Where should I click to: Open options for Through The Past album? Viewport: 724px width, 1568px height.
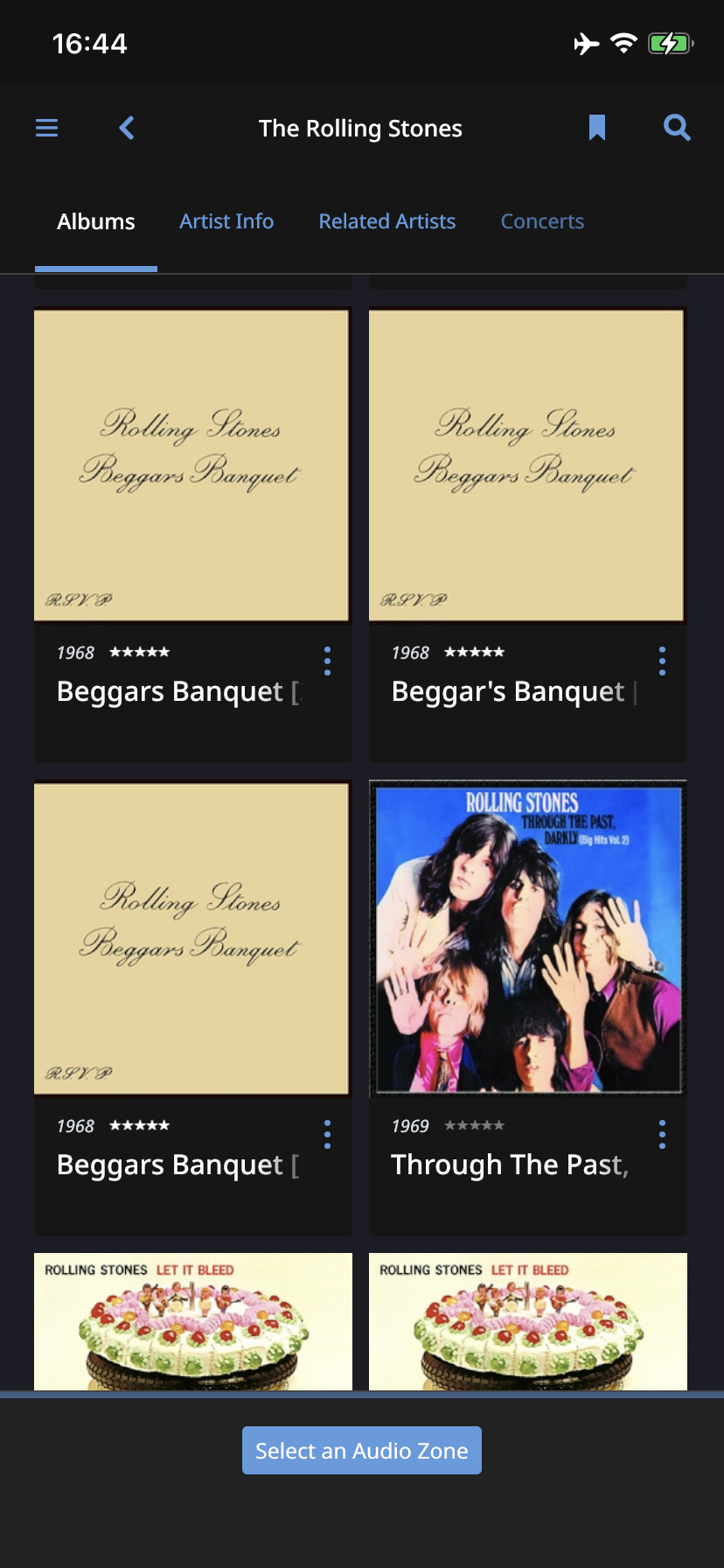662,1134
